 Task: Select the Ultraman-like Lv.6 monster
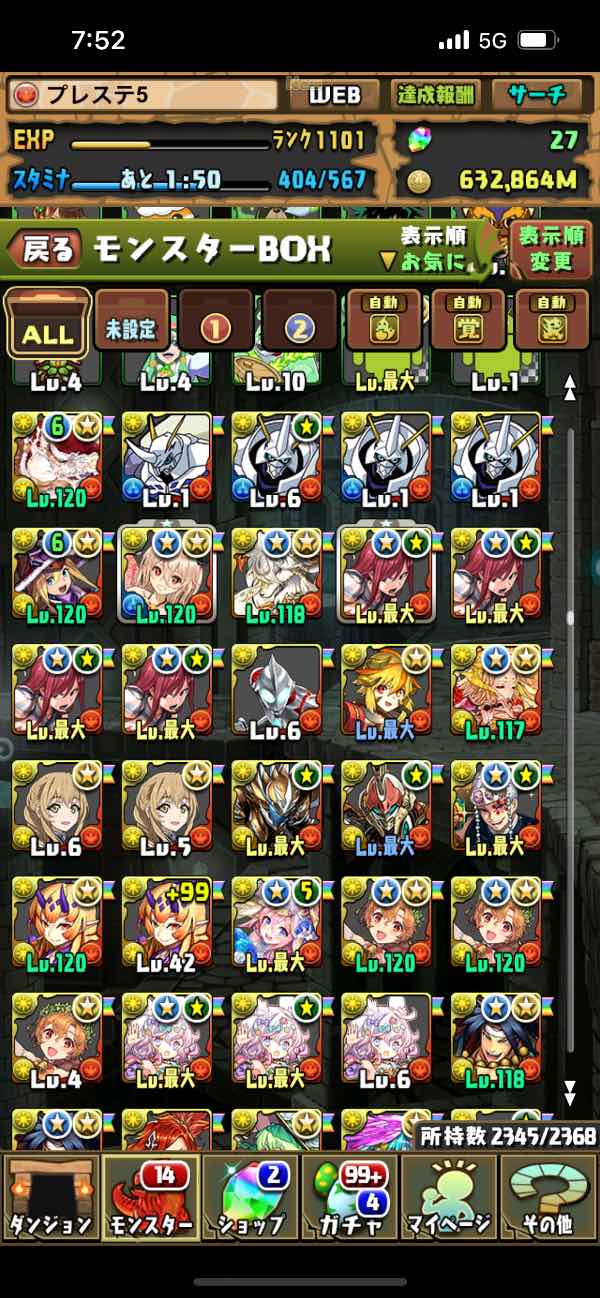click(x=275, y=692)
